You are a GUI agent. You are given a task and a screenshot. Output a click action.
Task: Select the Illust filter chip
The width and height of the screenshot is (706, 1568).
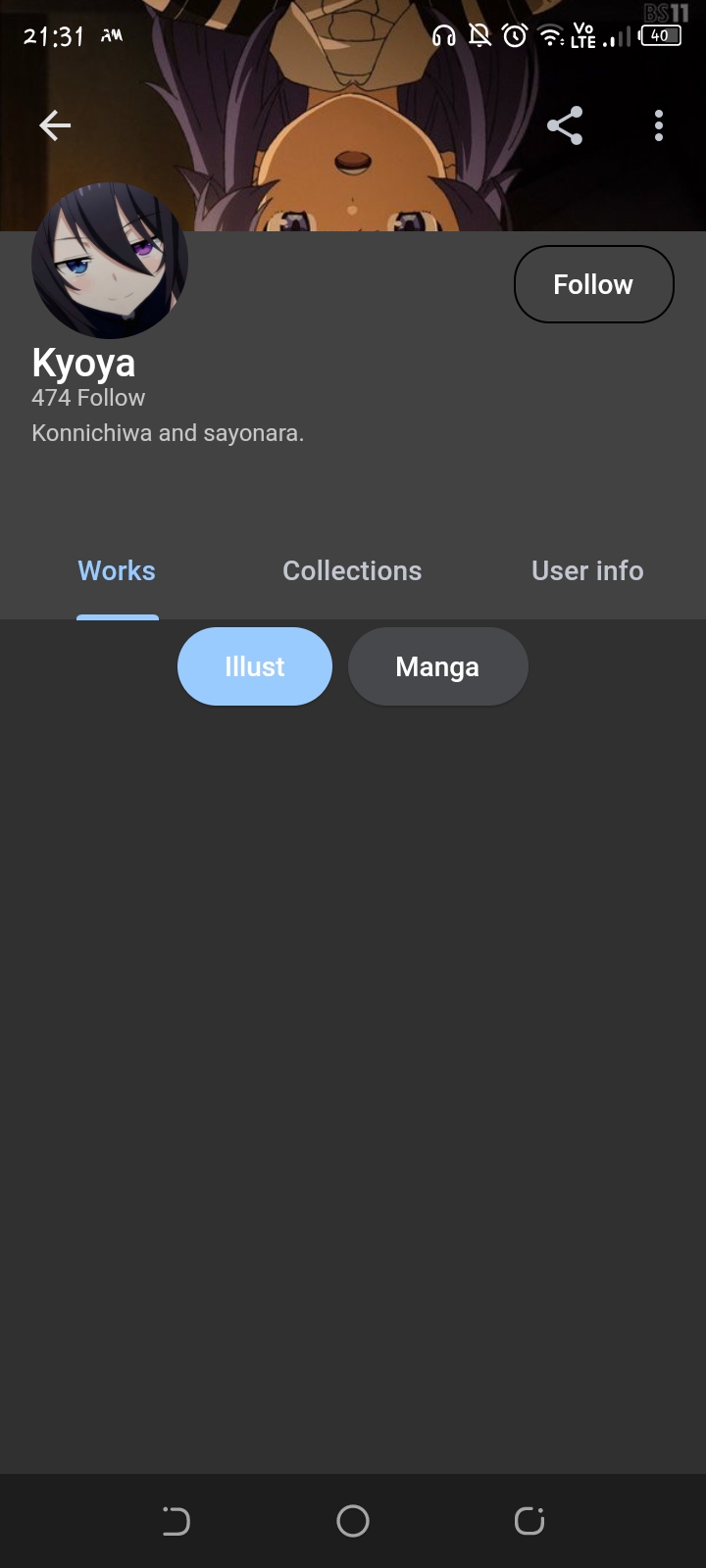[x=254, y=666]
